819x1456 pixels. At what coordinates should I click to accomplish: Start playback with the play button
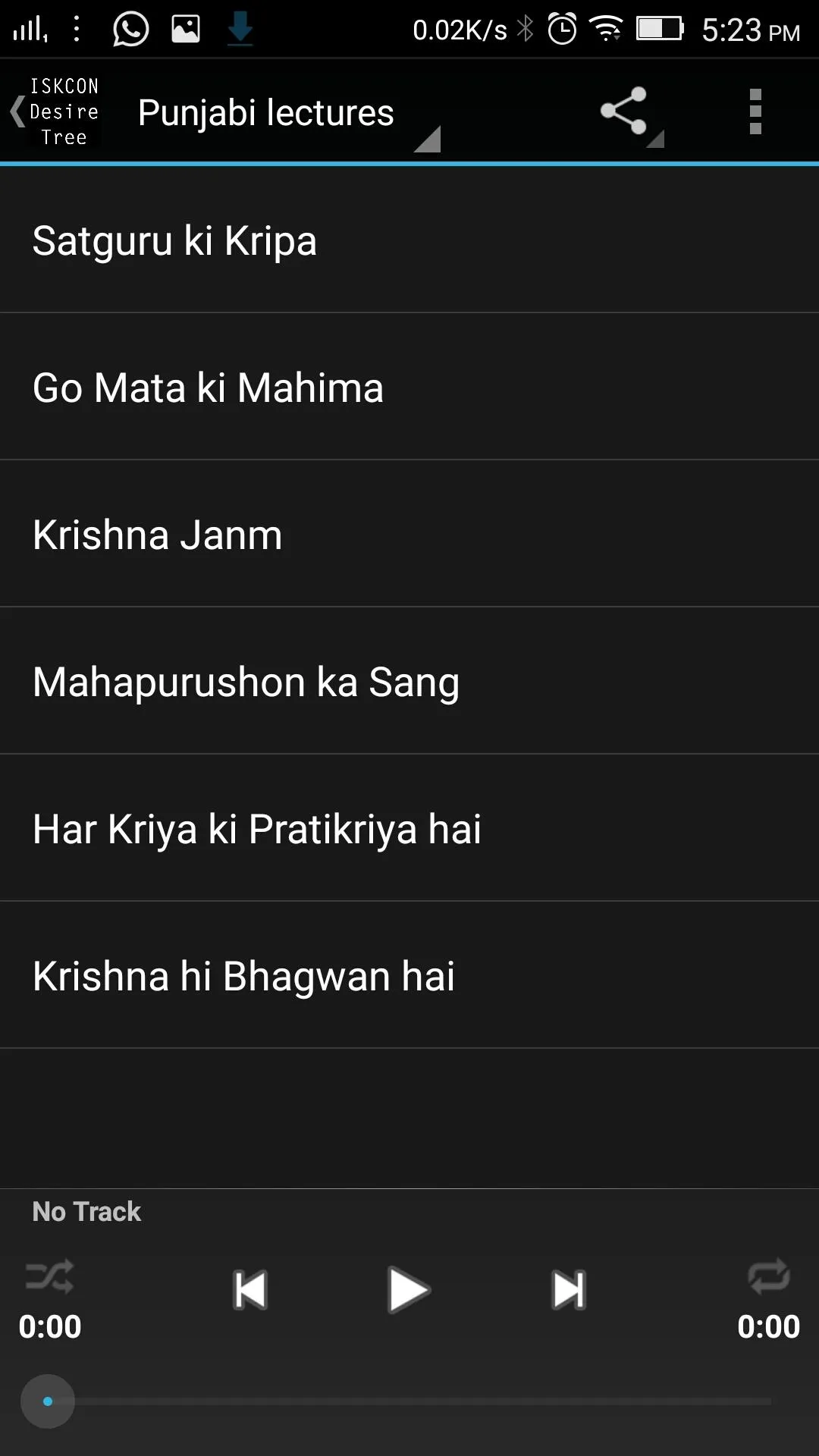tap(409, 1289)
